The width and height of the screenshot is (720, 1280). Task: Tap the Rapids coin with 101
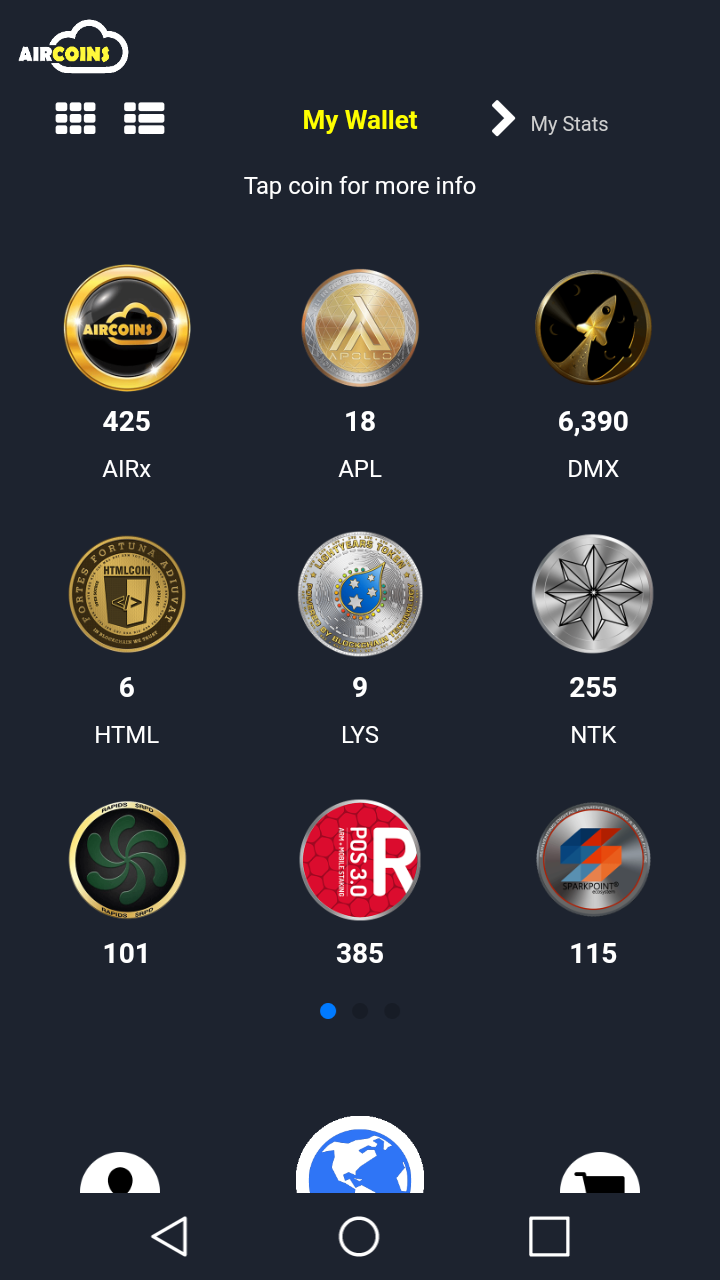pos(127,860)
